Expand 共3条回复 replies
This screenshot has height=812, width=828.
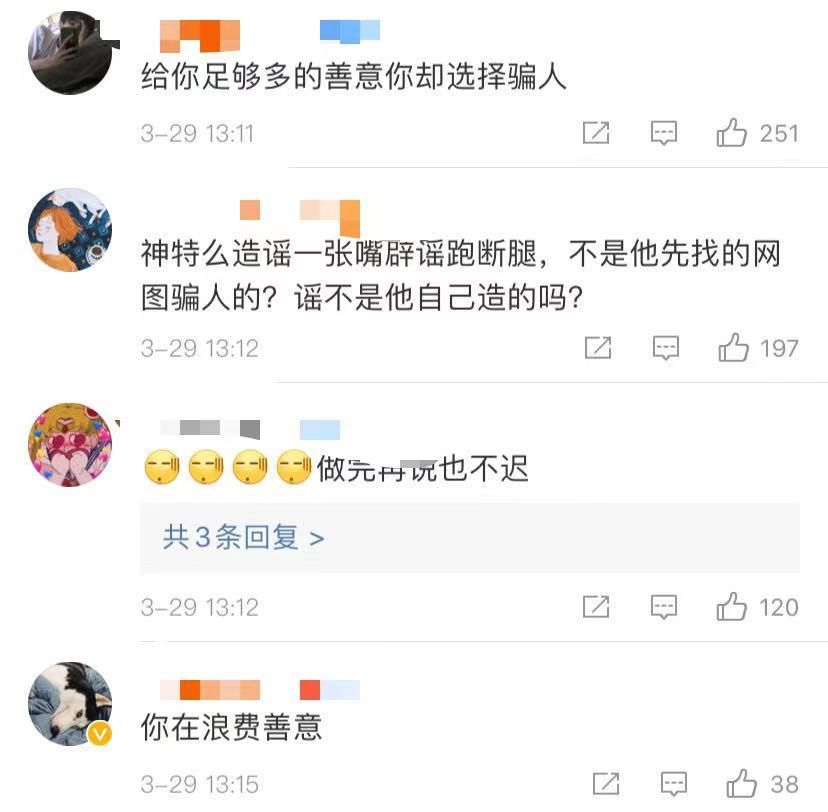pyautogui.click(x=244, y=538)
